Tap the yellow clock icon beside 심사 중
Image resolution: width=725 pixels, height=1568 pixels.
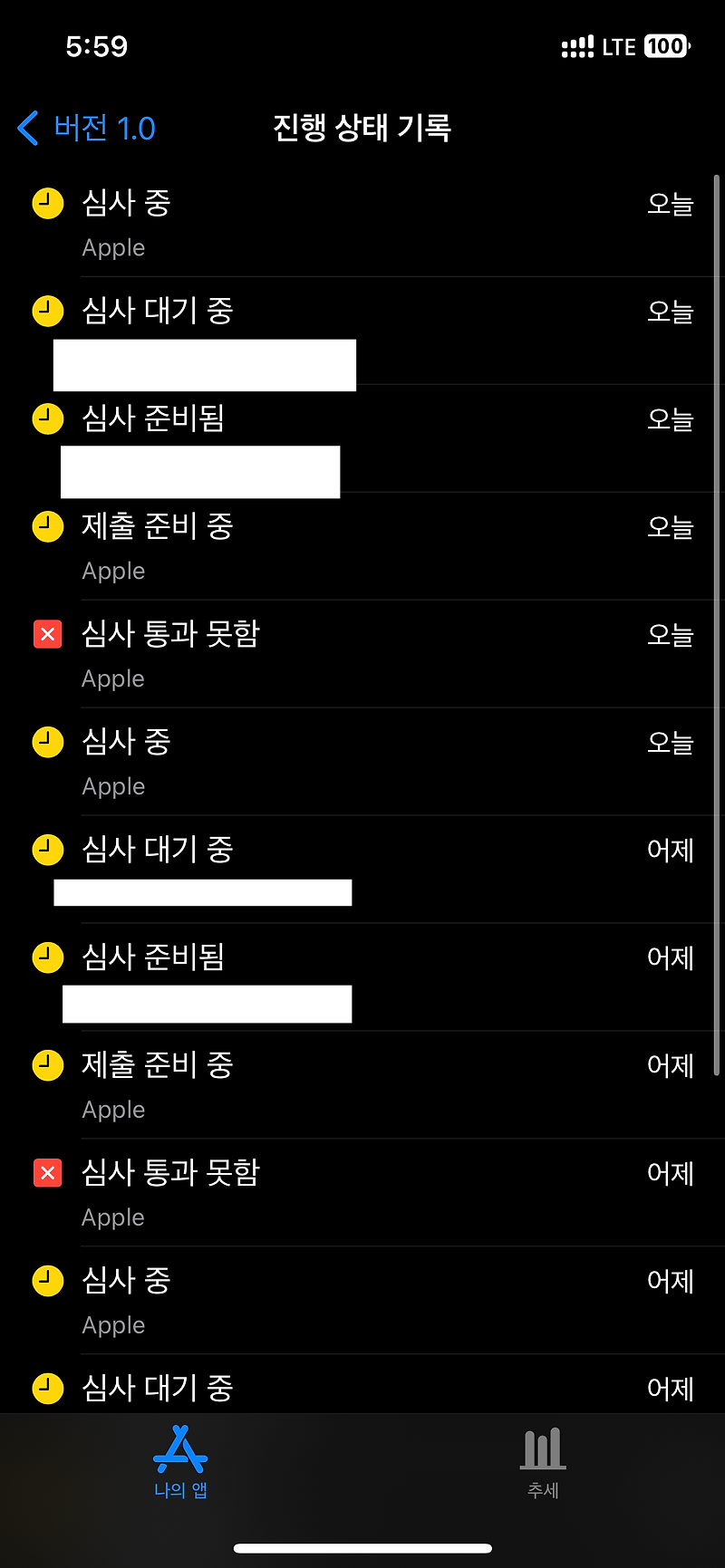pyautogui.click(x=48, y=203)
